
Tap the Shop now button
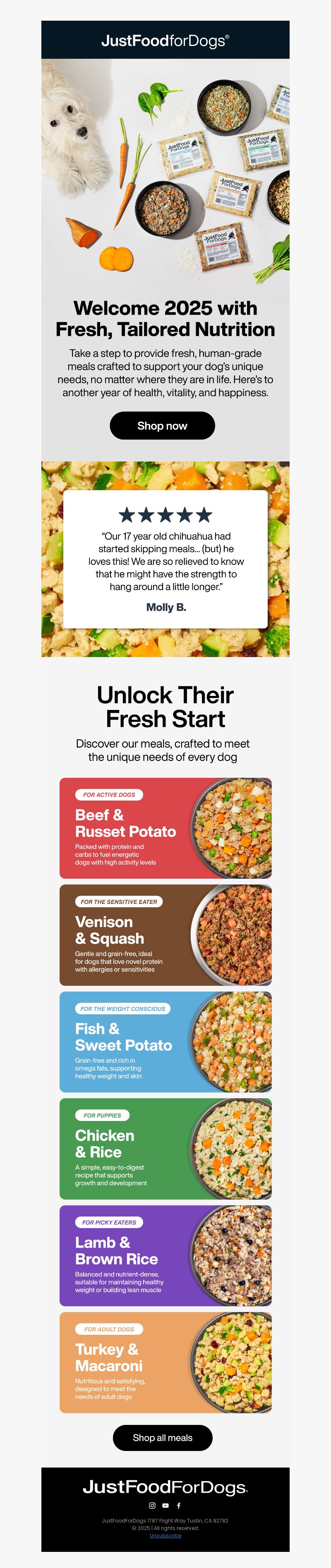pos(162,425)
